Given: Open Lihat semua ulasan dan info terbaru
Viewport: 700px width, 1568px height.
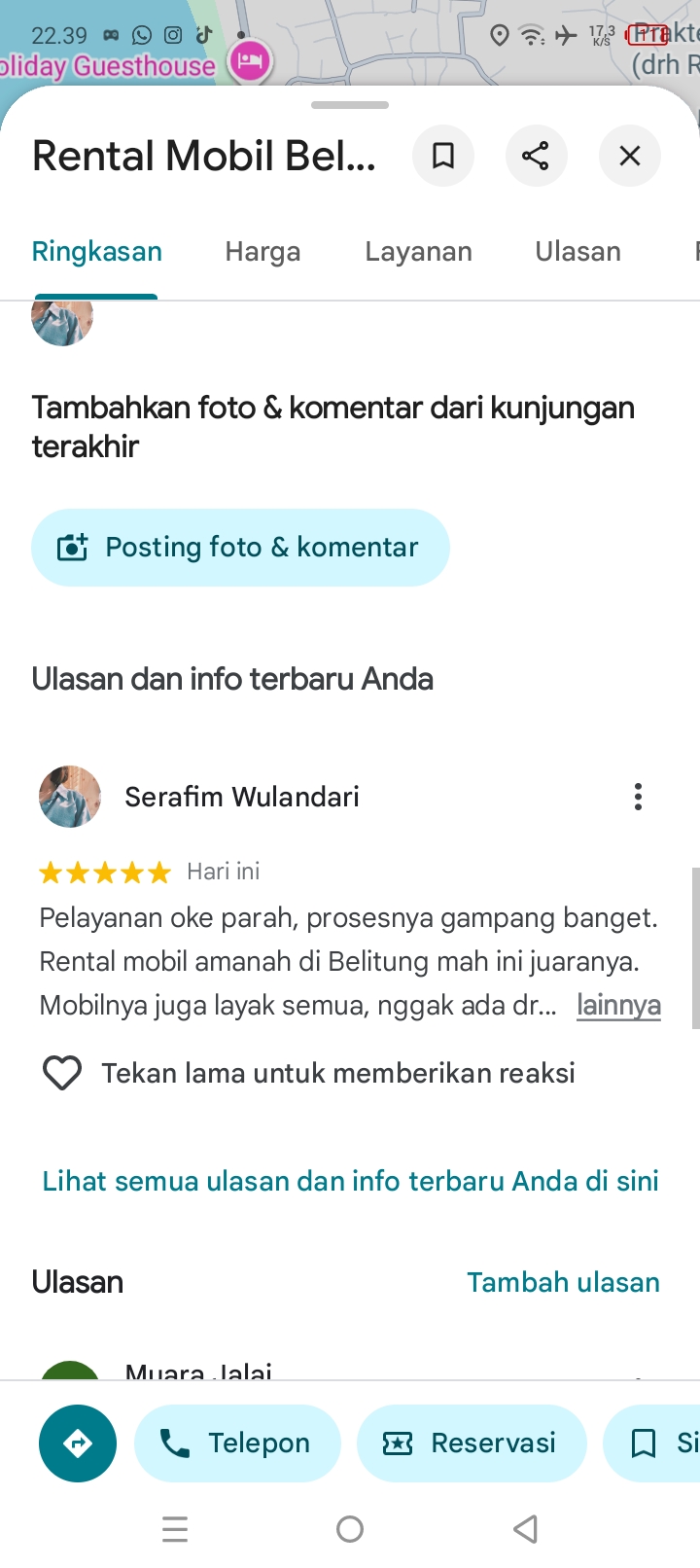Looking at the screenshot, I should click(350, 1181).
